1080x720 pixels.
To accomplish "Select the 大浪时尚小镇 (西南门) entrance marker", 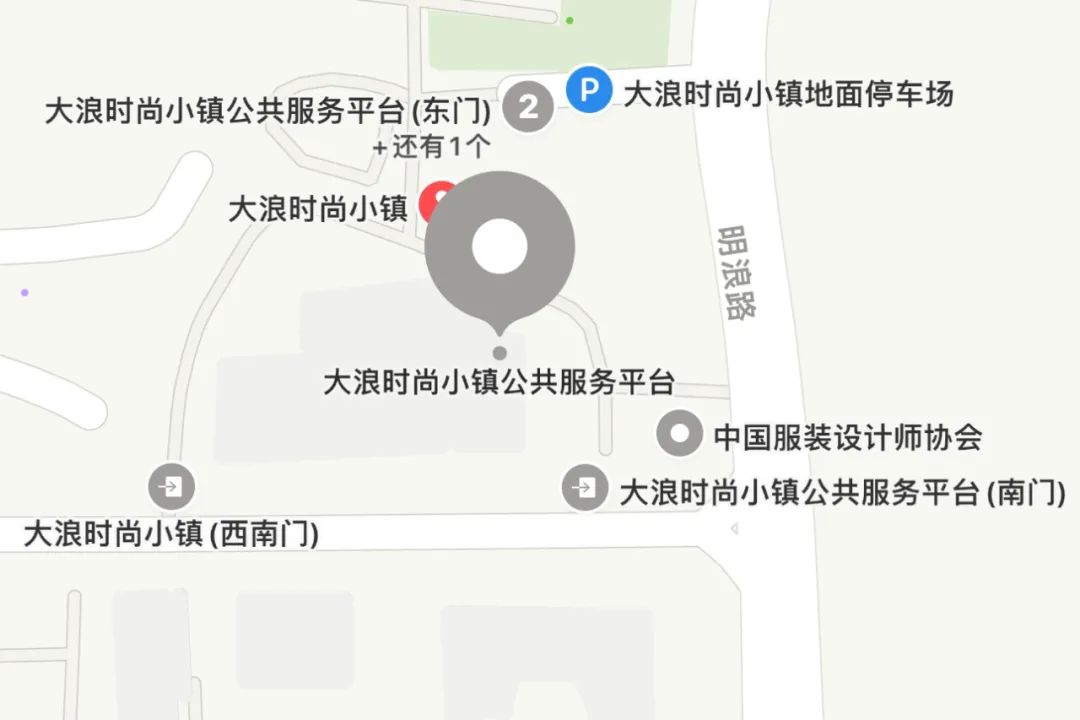I will 171,487.
